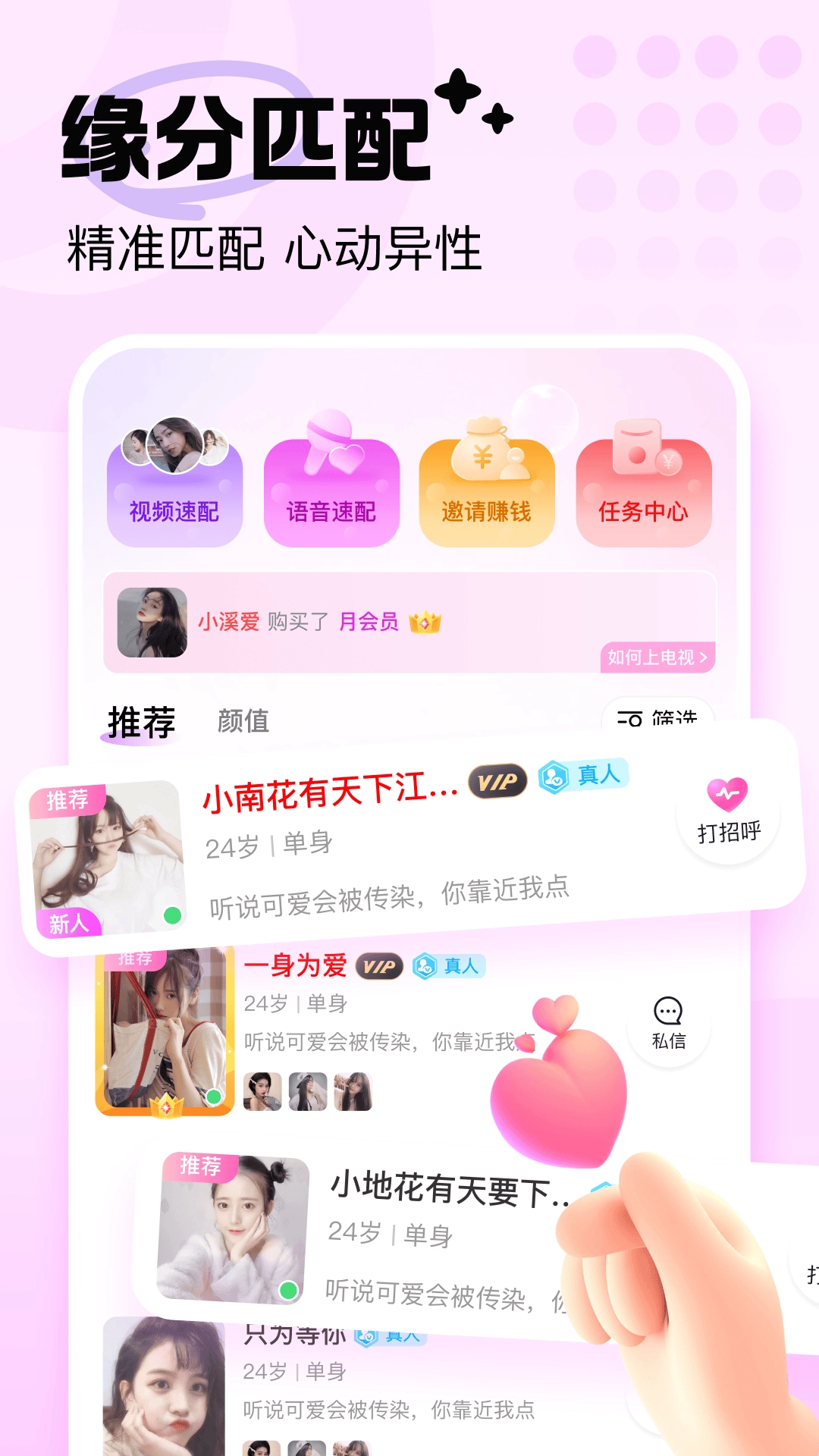
Task: Open the 语音速配 voice match feature
Action: tap(332, 485)
